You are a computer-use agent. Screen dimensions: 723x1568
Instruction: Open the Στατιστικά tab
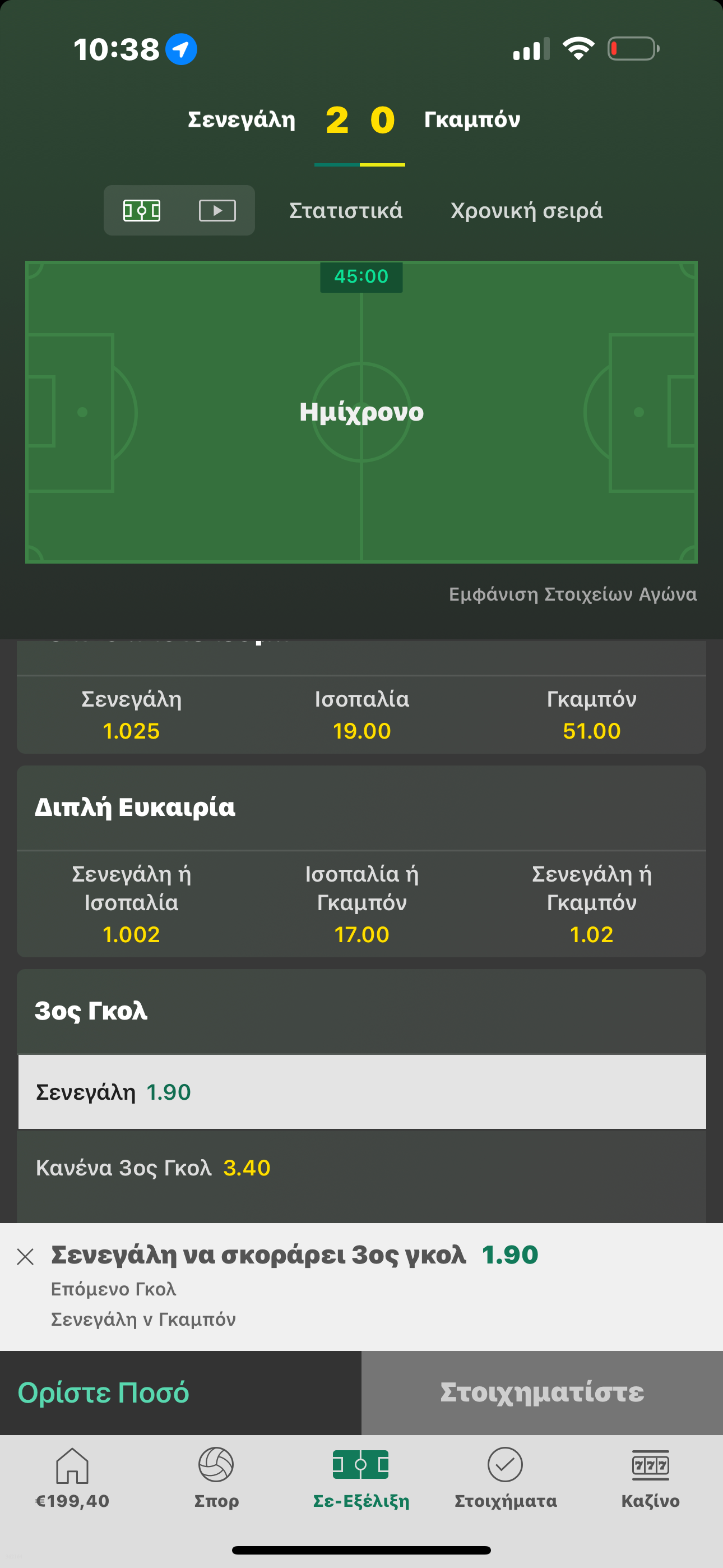click(346, 211)
